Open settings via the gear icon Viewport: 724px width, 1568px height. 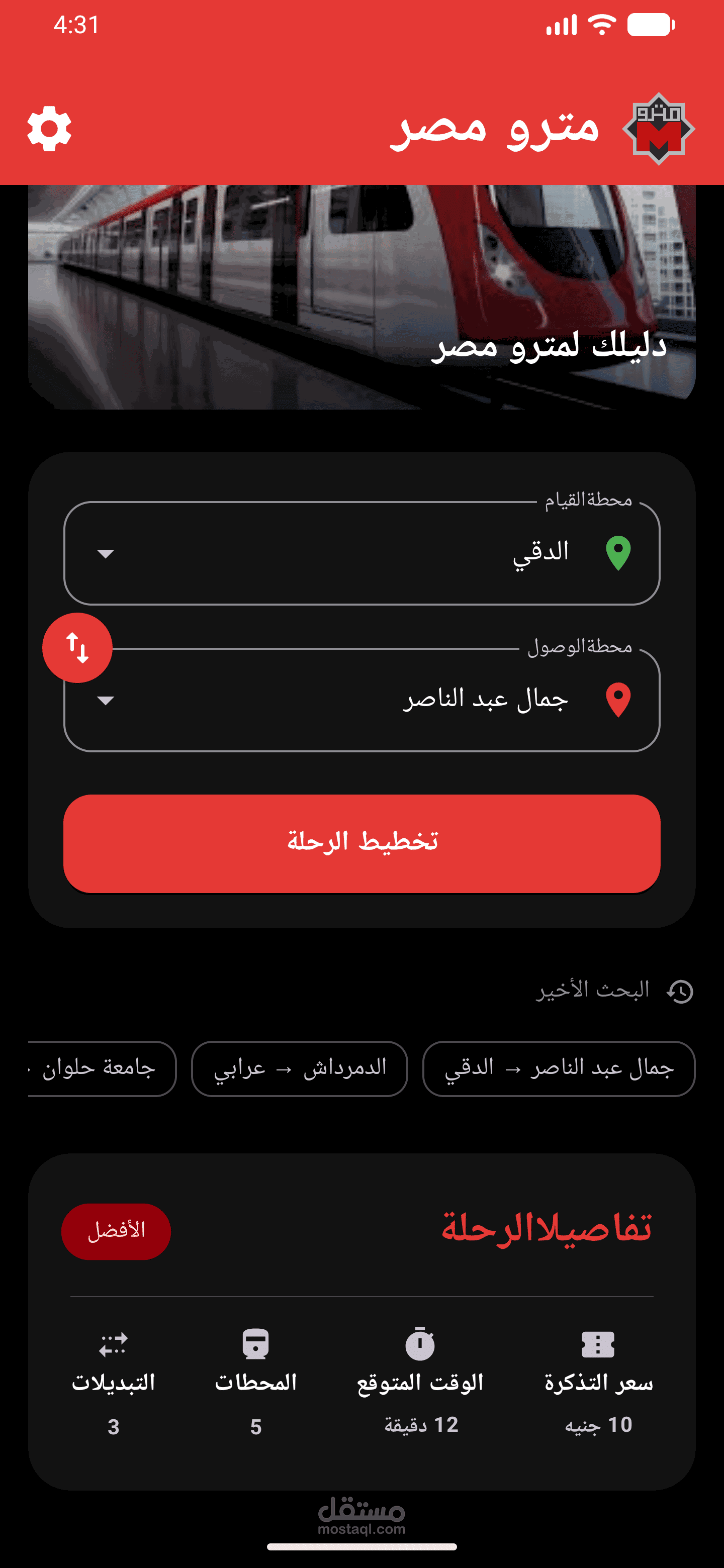coord(49,129)
